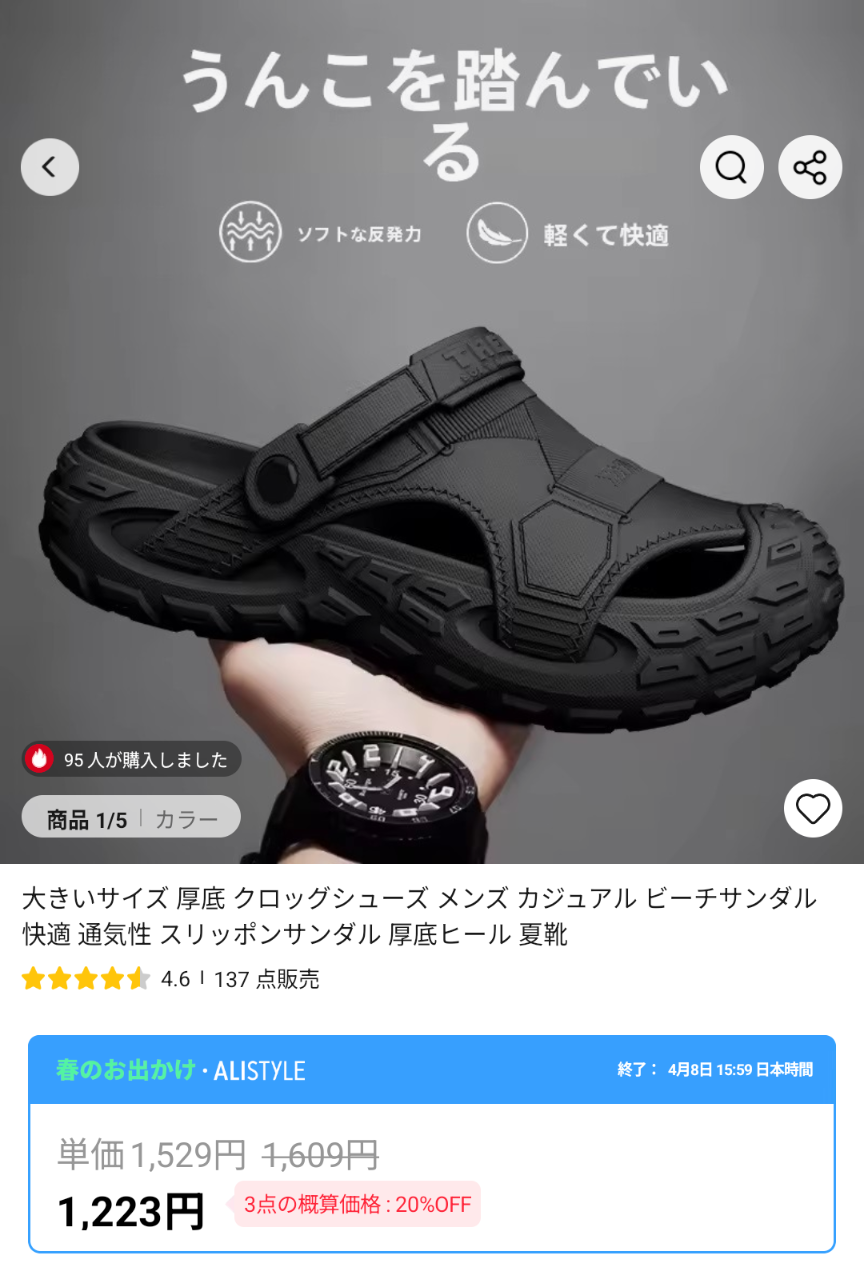The height and width of the screenshot is (1273, 864).
Task: Open the search magnifier icon
Action: click(731, 167)
